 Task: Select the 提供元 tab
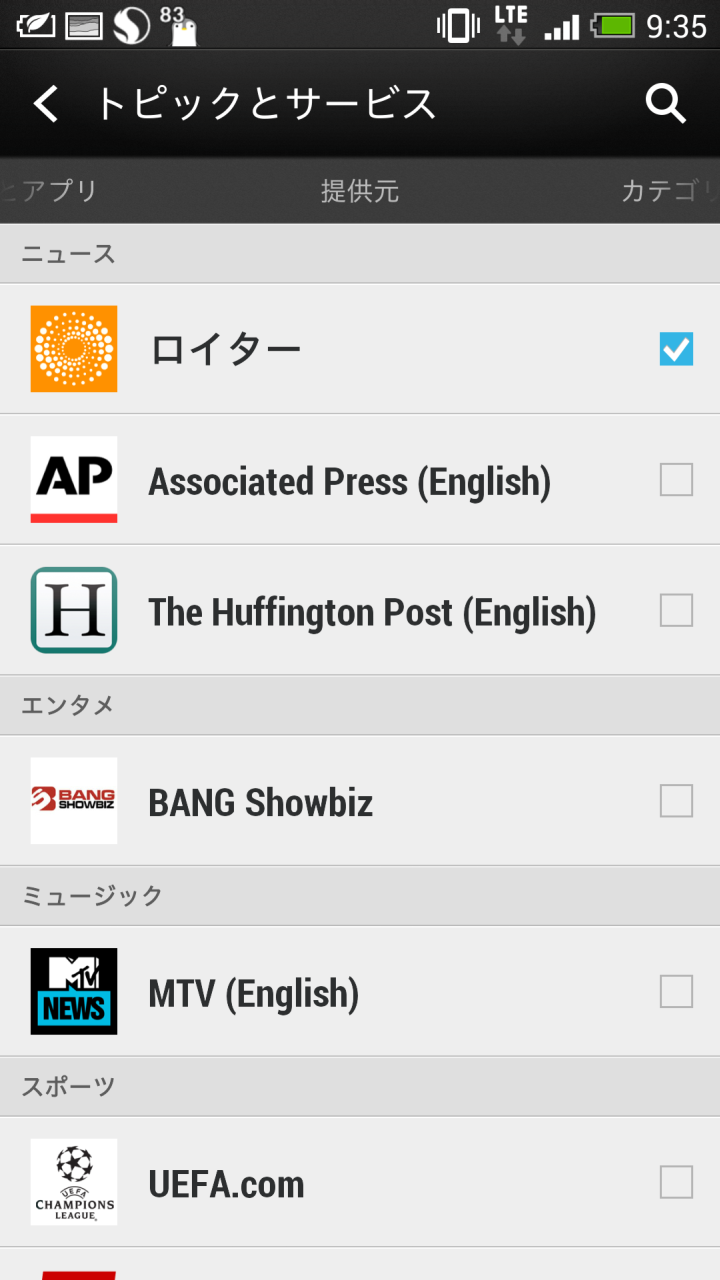(360, 190)
